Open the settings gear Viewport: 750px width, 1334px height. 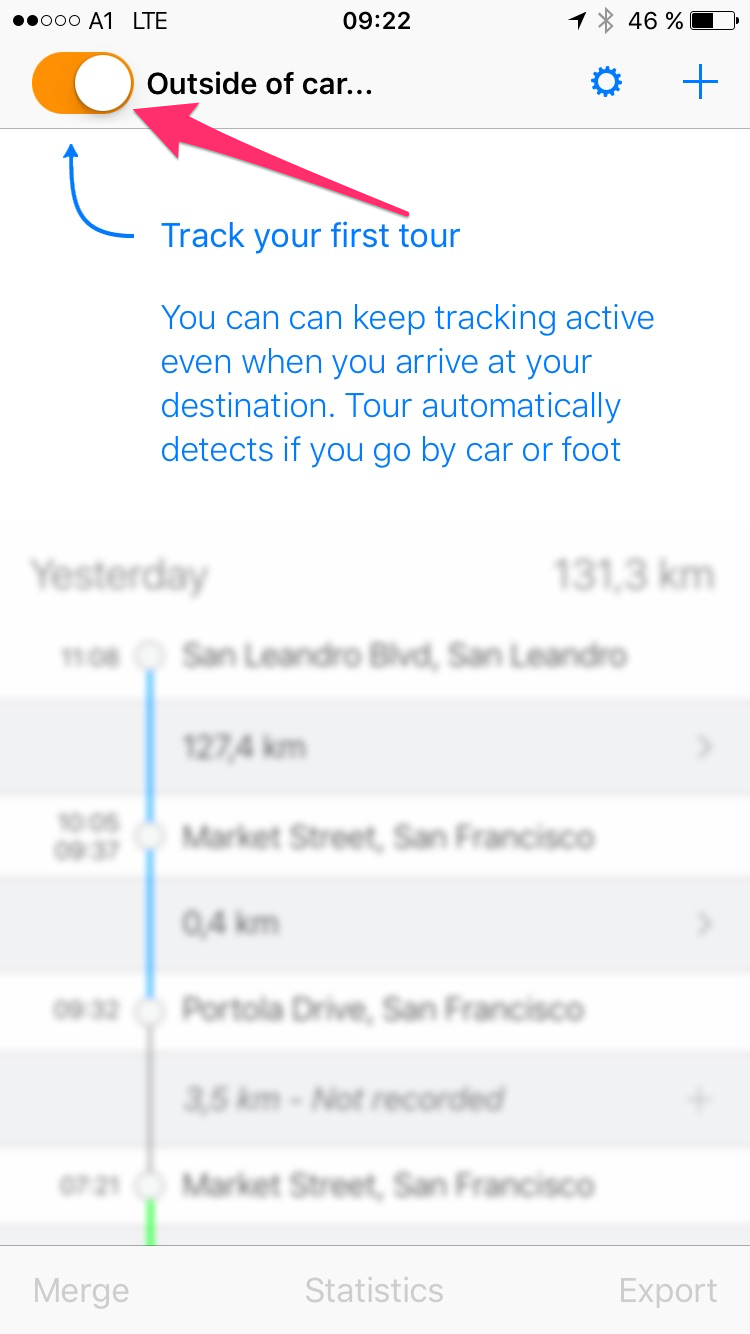point(606,83)
